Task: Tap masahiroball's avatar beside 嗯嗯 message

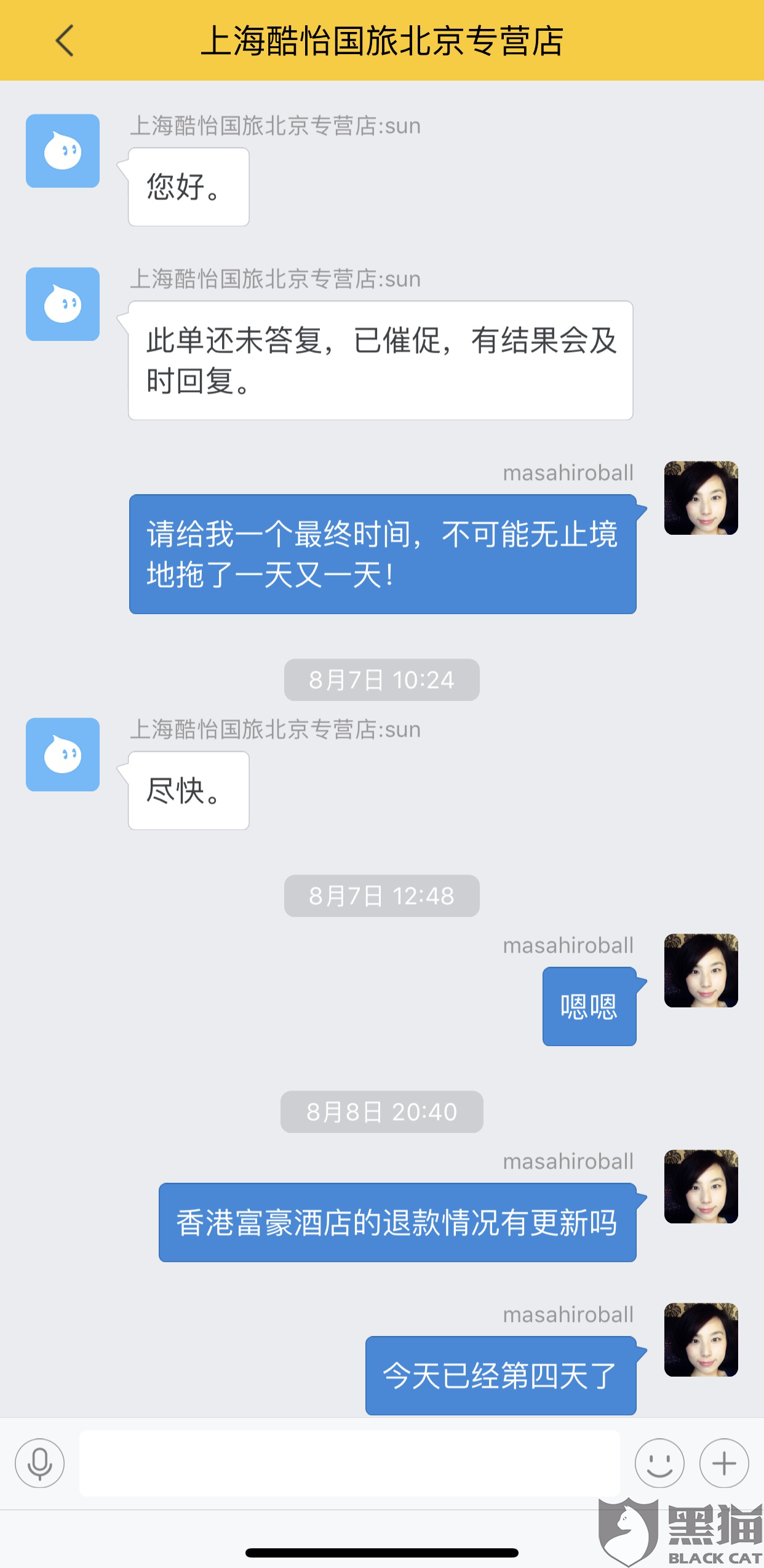Action: tap(701, 970)
